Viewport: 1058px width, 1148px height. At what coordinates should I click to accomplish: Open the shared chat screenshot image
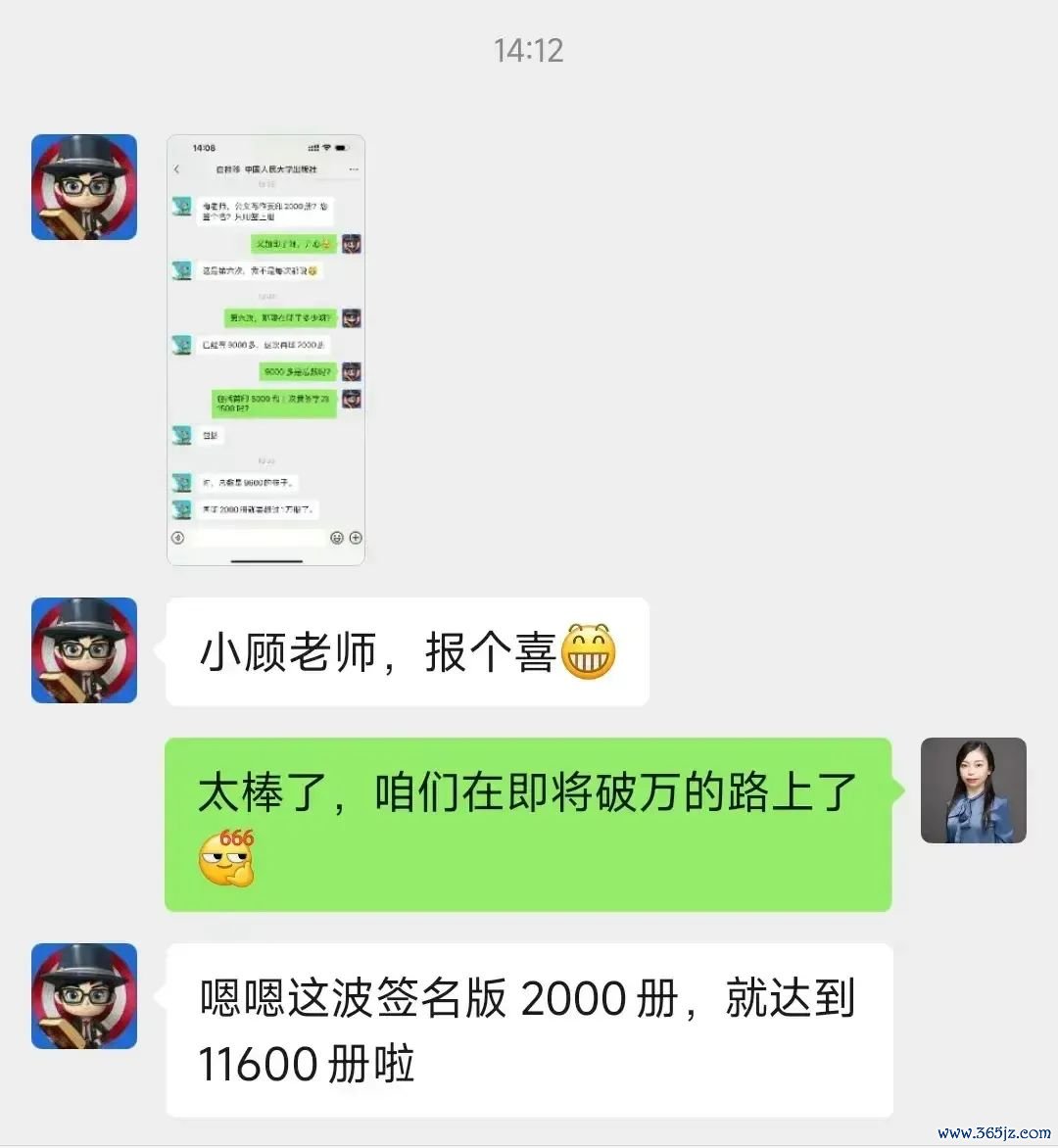tap(265, 350)
